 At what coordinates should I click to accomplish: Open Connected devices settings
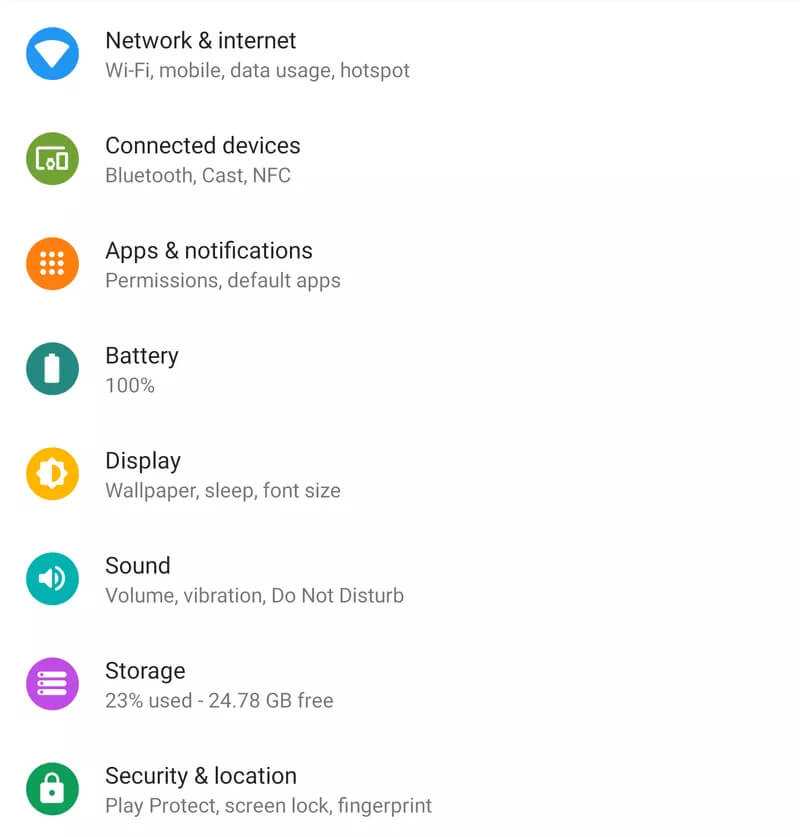click(203, 146)
